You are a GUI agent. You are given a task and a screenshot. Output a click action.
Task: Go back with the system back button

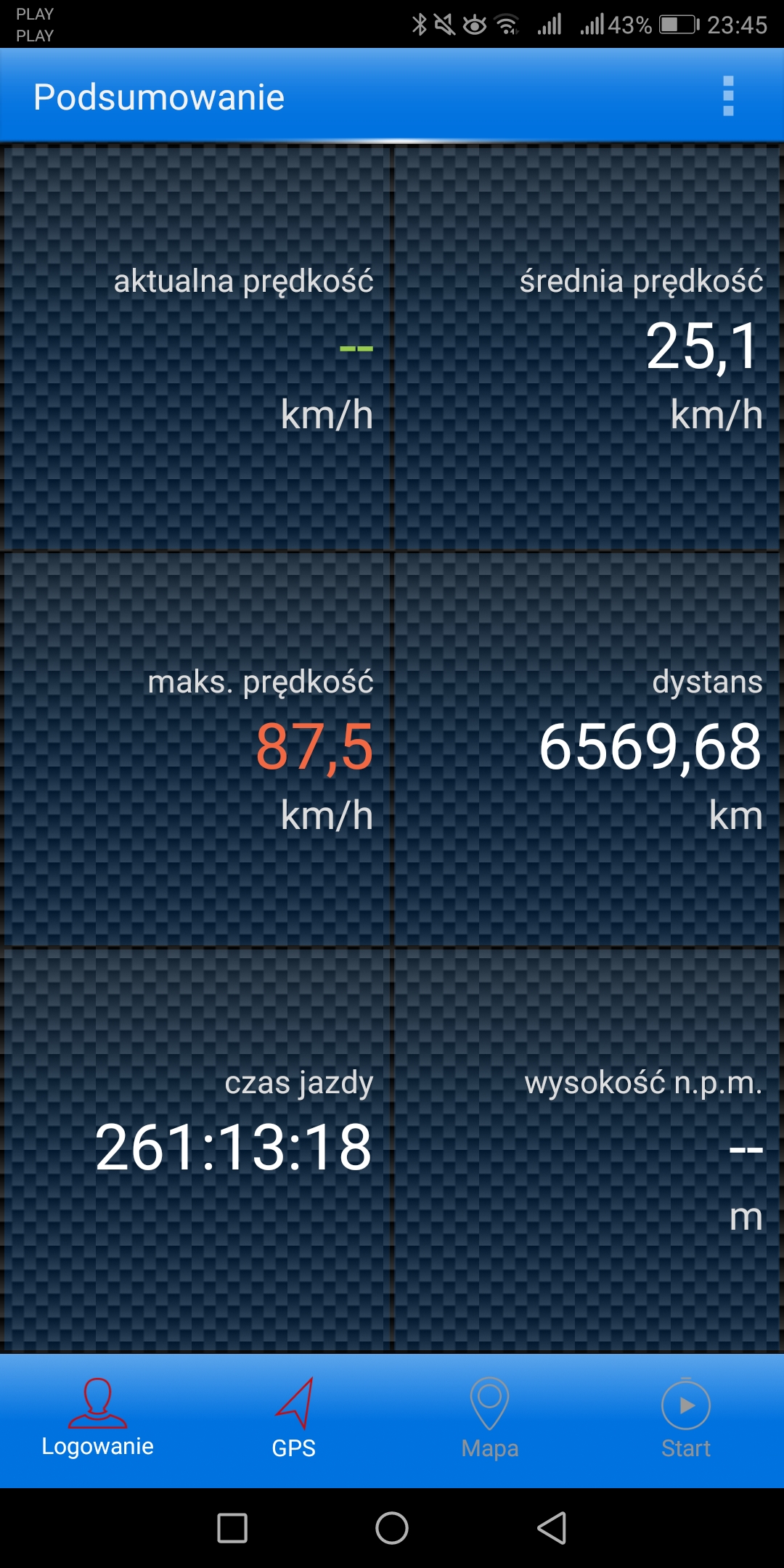[552, 1528]
